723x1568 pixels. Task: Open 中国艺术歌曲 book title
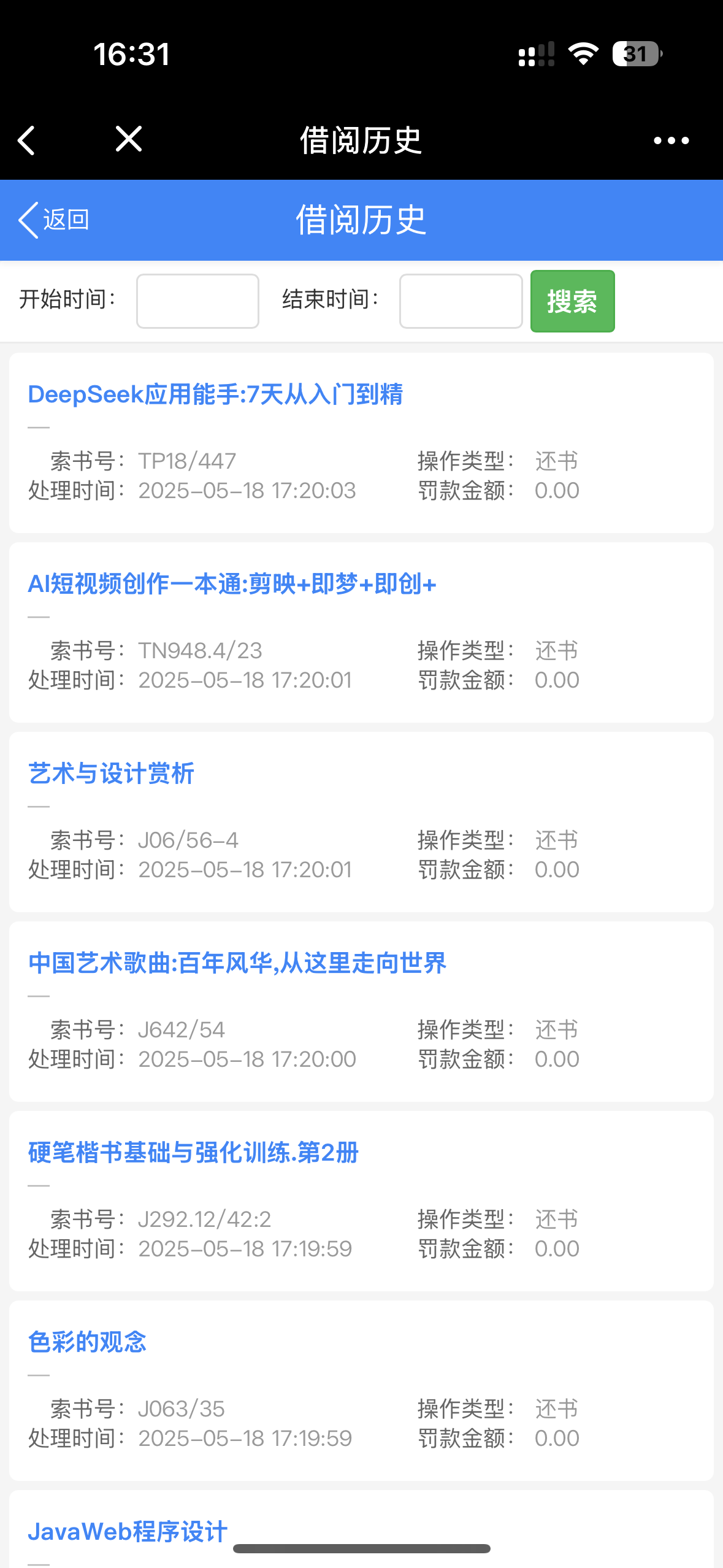[237, 963]
